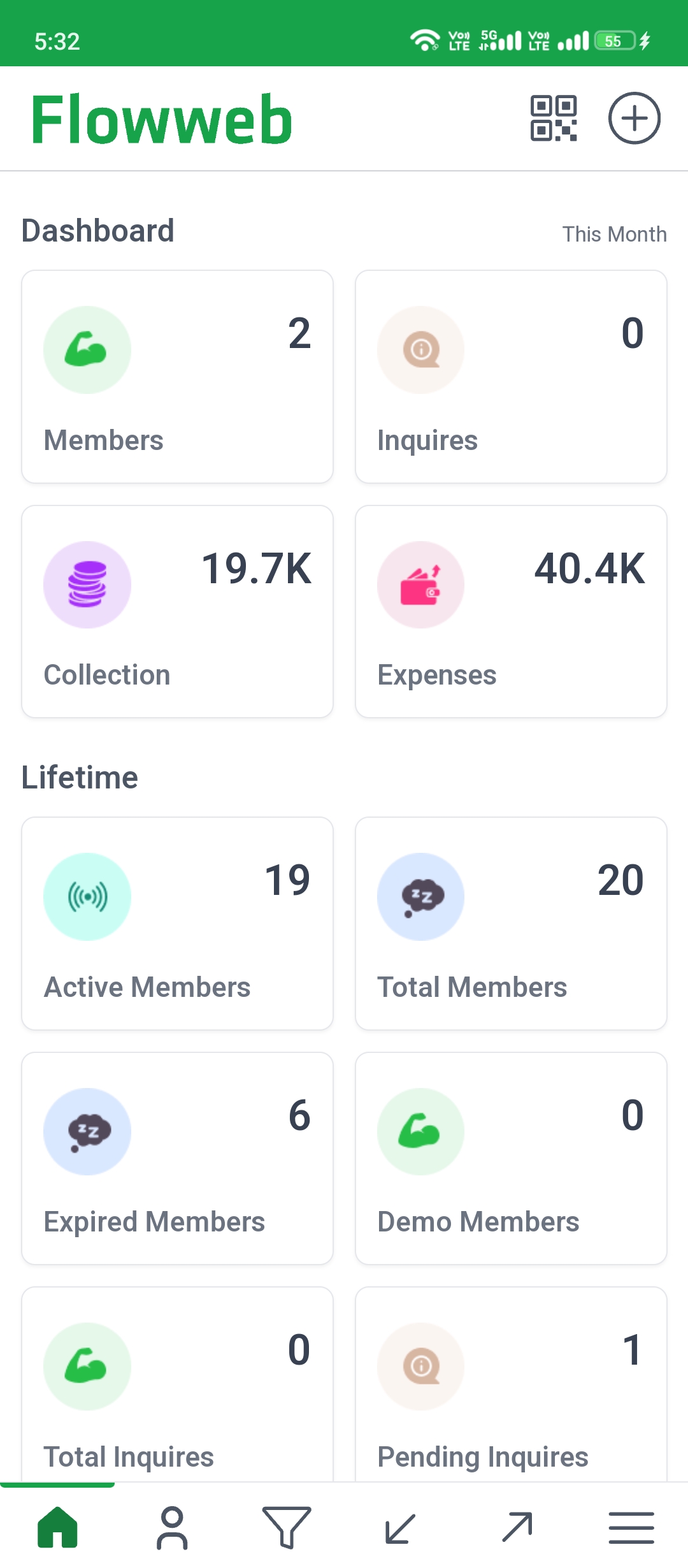Tap the wallet icon on Expenses card

(420, 584)
